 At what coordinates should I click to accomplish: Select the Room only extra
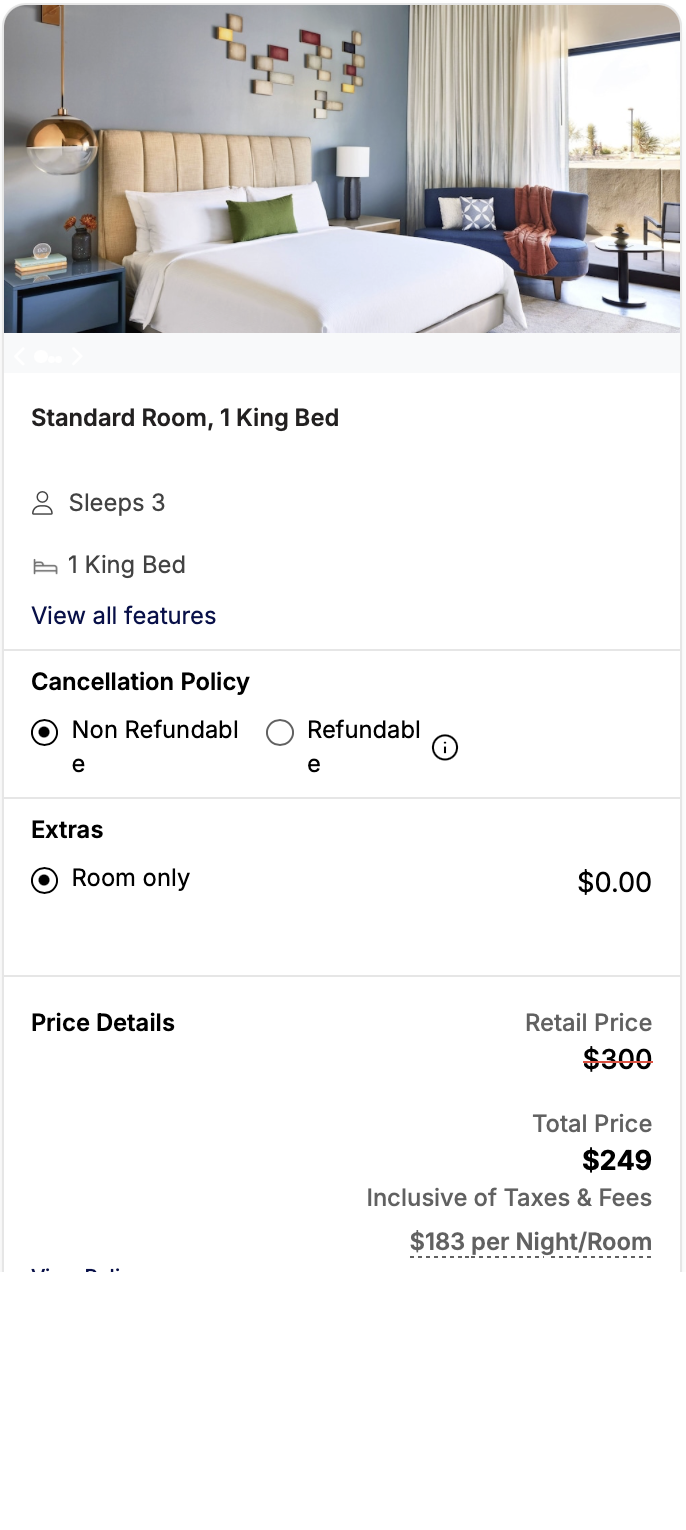(45, 880)
